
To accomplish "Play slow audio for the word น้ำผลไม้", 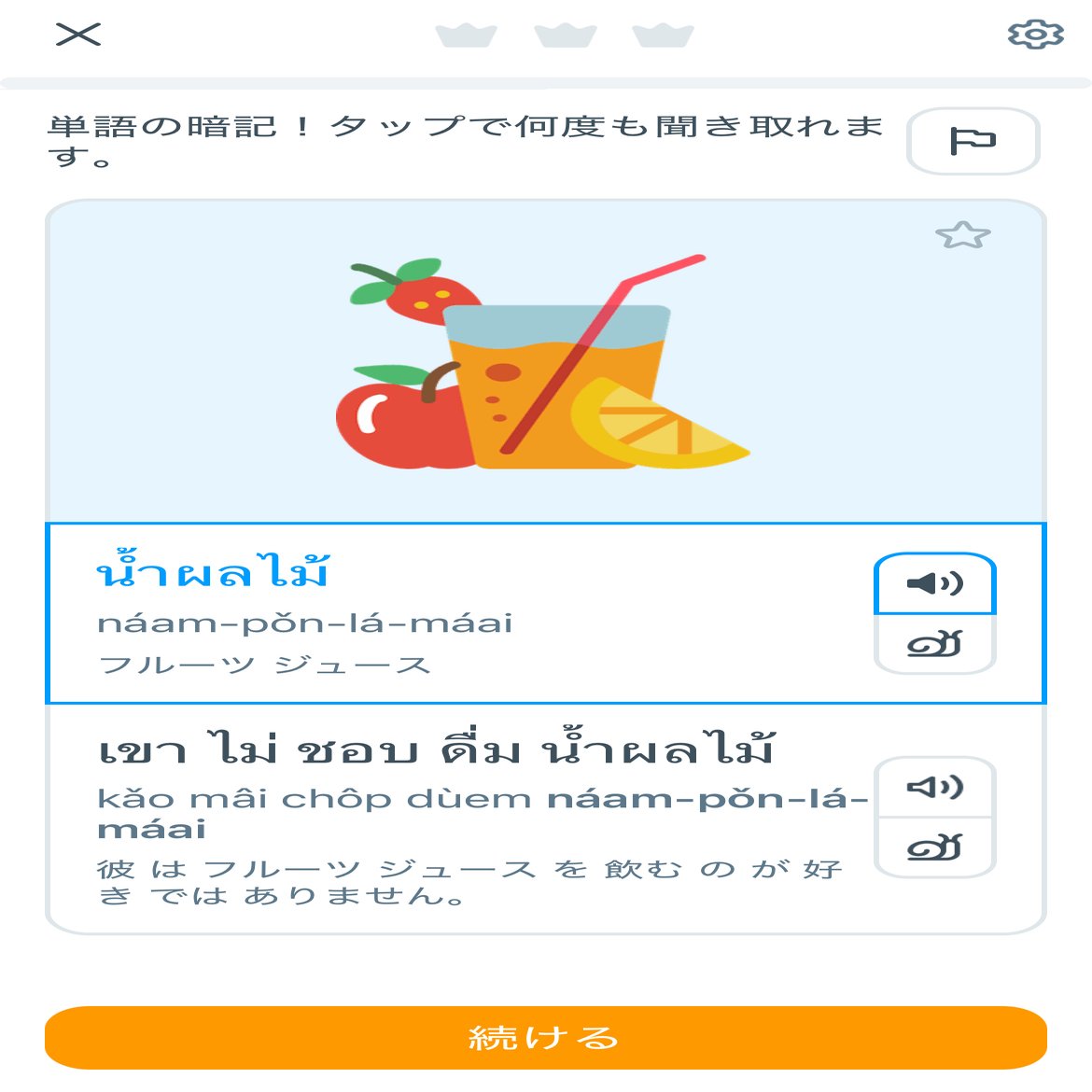I will (x=935, y=644).
